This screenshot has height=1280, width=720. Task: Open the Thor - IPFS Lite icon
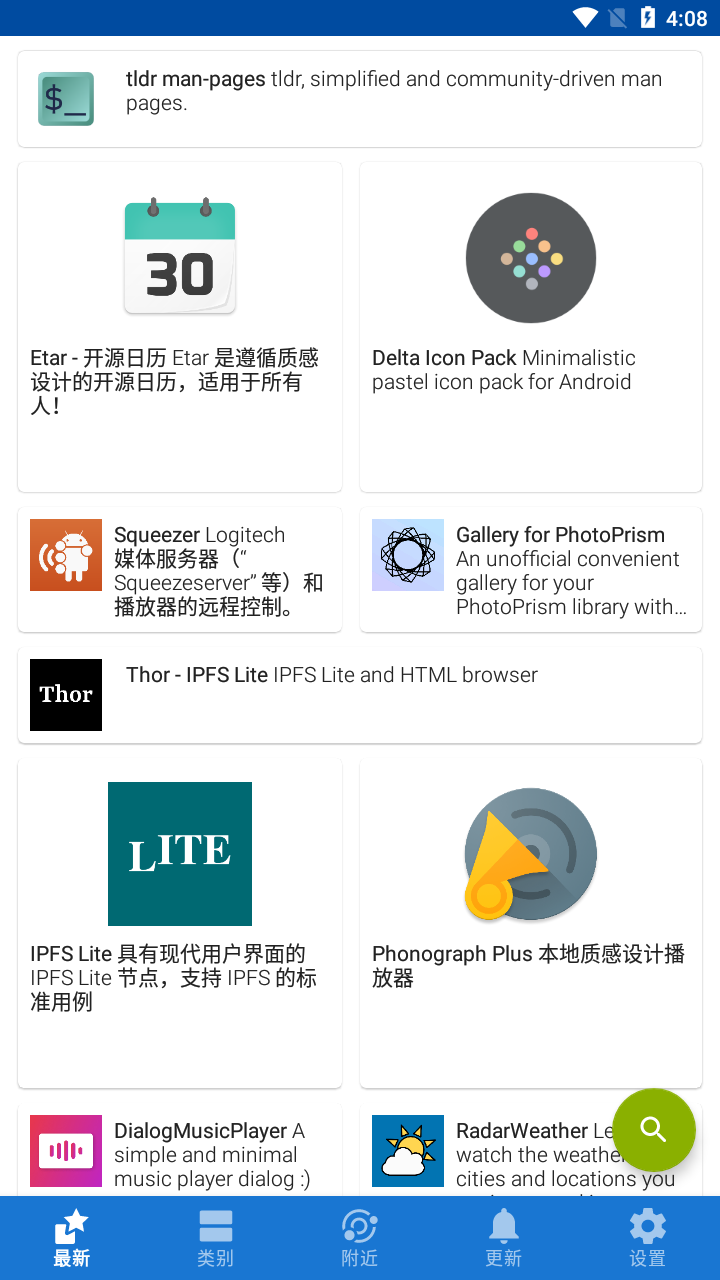pyautogui.click(x=65, y=694)
